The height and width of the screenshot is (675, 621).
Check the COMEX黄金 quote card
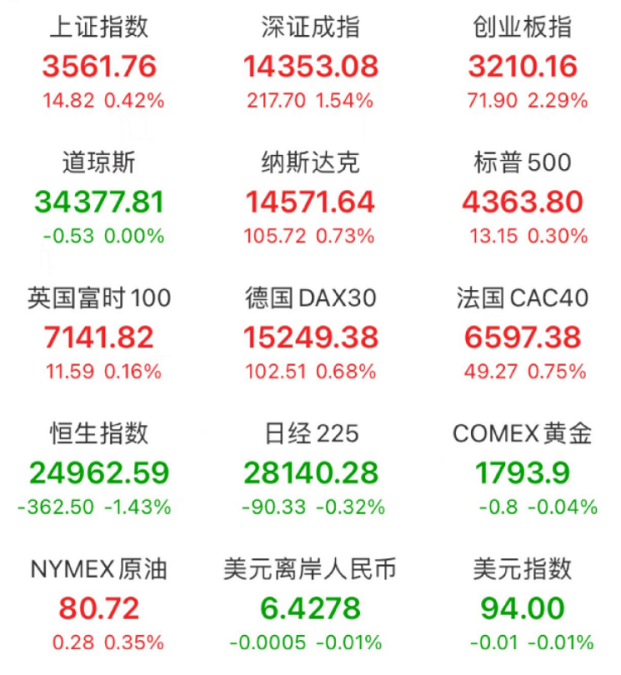click(x=522, y=472)
